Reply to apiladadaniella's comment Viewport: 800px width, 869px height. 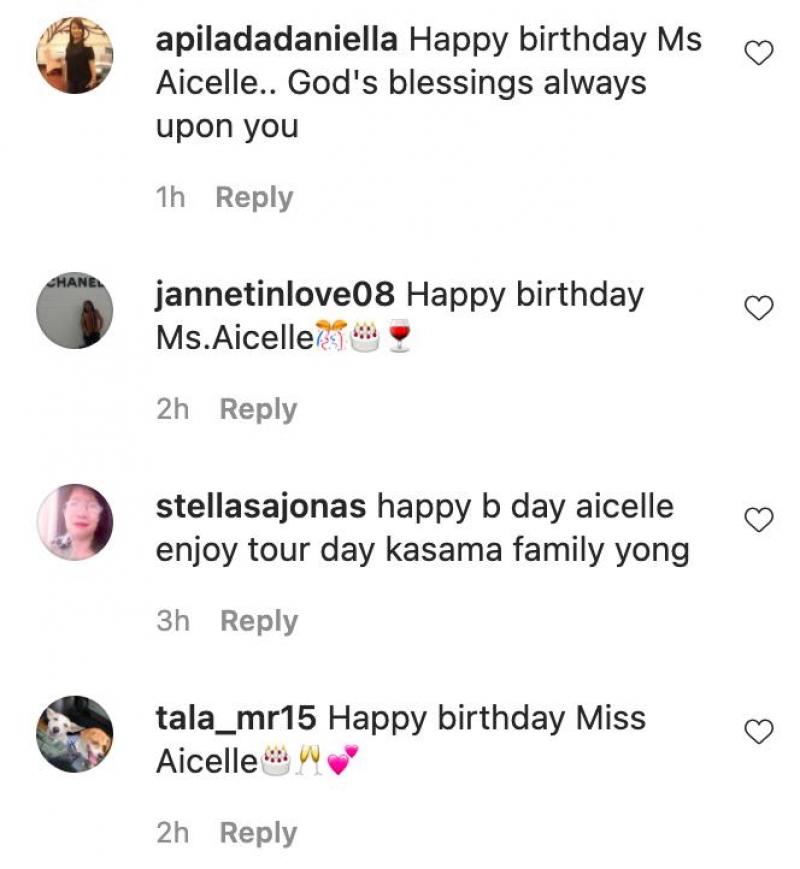254,197
